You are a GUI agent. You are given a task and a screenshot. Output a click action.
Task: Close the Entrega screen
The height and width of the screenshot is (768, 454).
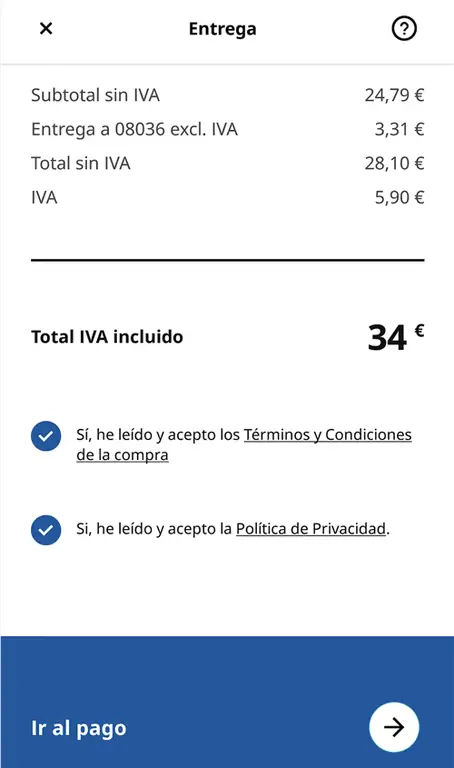[x=46, y=28]
